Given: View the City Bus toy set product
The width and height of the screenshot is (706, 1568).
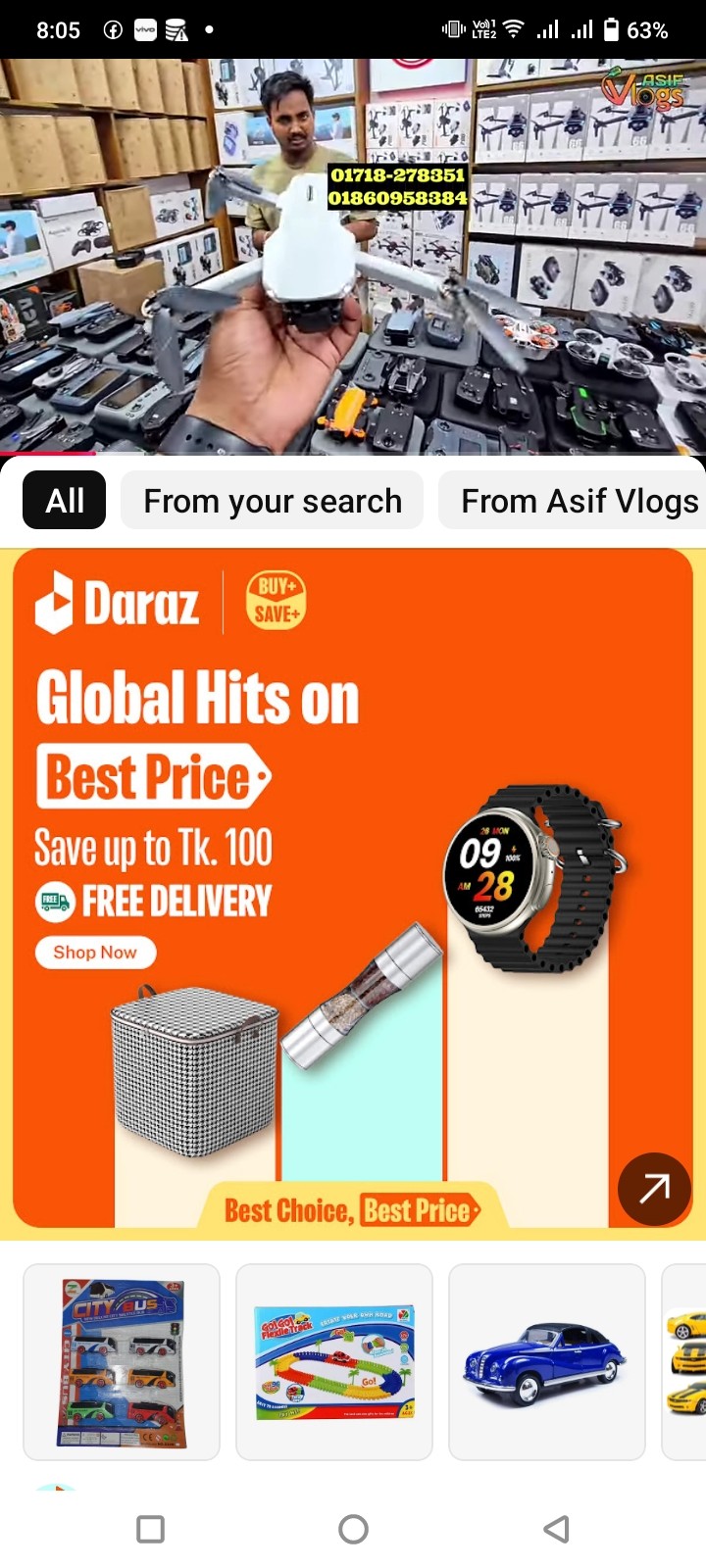Looking at the screenshot, I should point(122,1362).
